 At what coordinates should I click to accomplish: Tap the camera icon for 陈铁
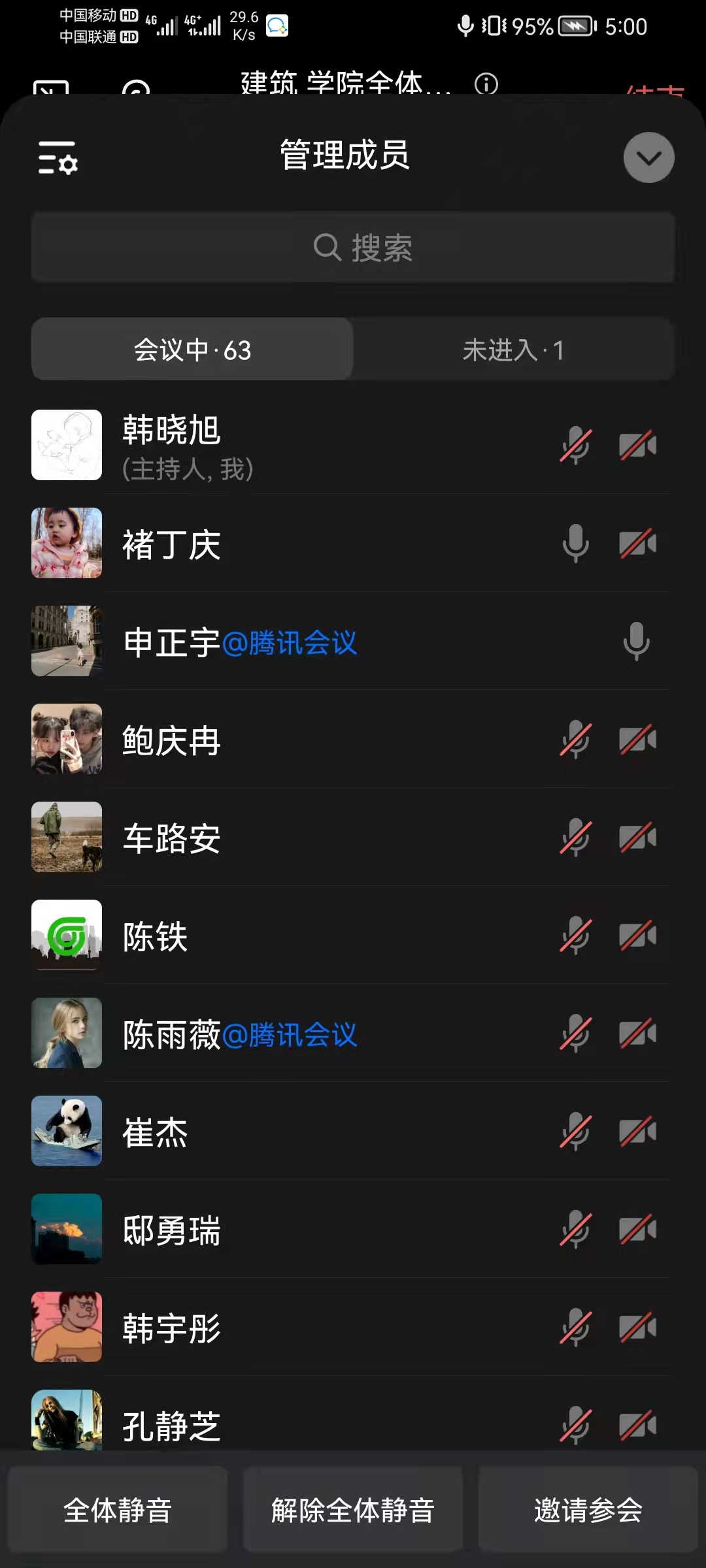tap(637, 936)
